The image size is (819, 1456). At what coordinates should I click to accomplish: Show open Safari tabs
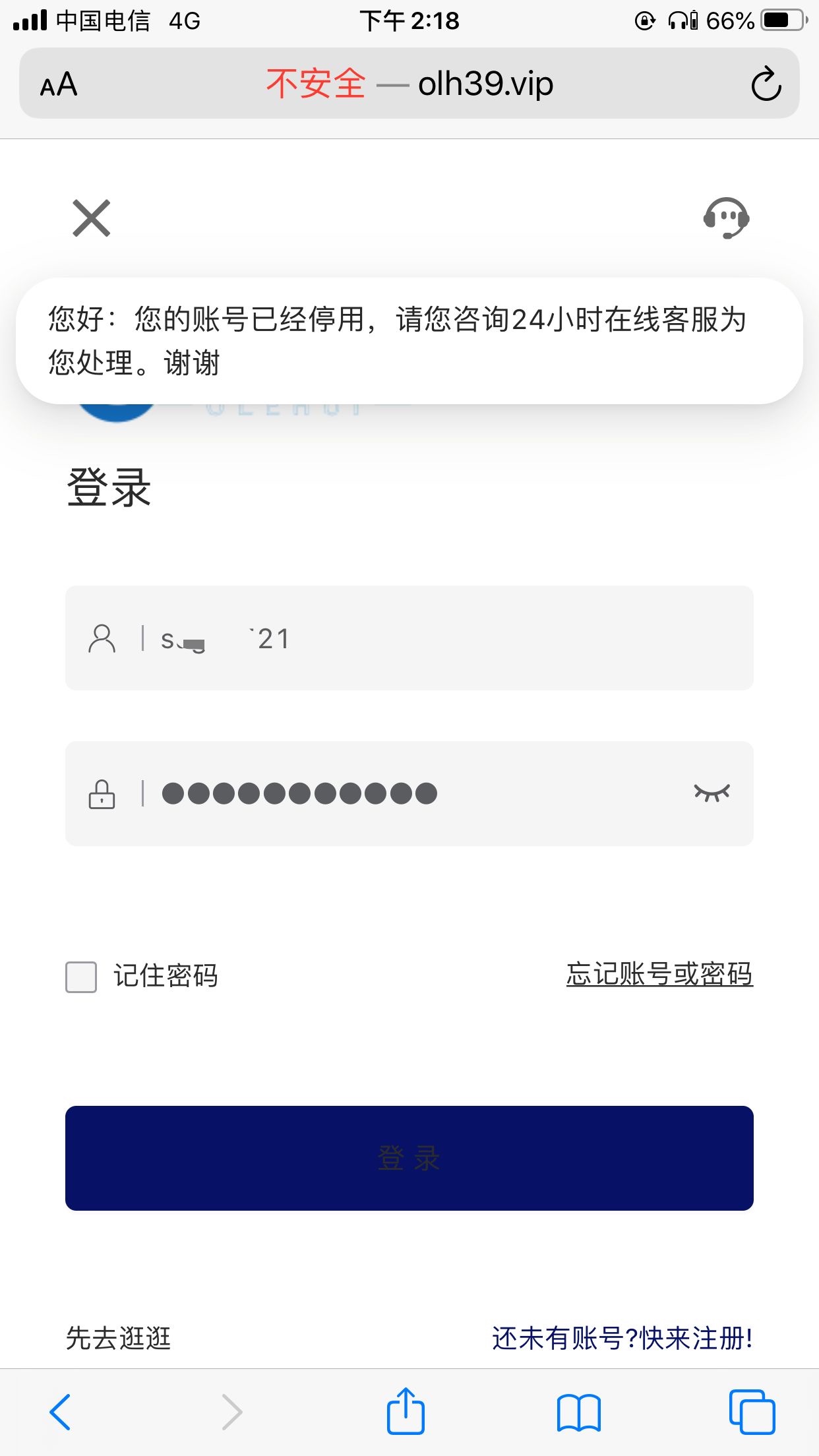pos(752,1412)
